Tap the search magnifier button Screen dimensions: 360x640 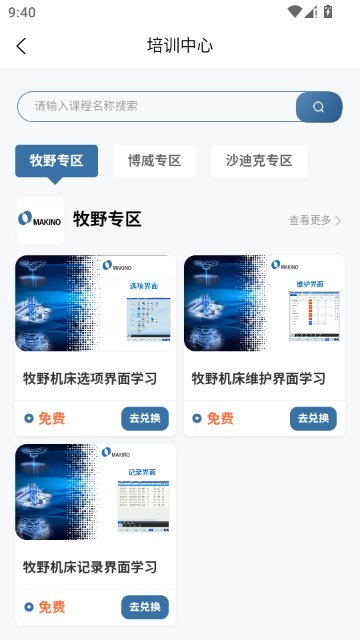coord(319,107)
